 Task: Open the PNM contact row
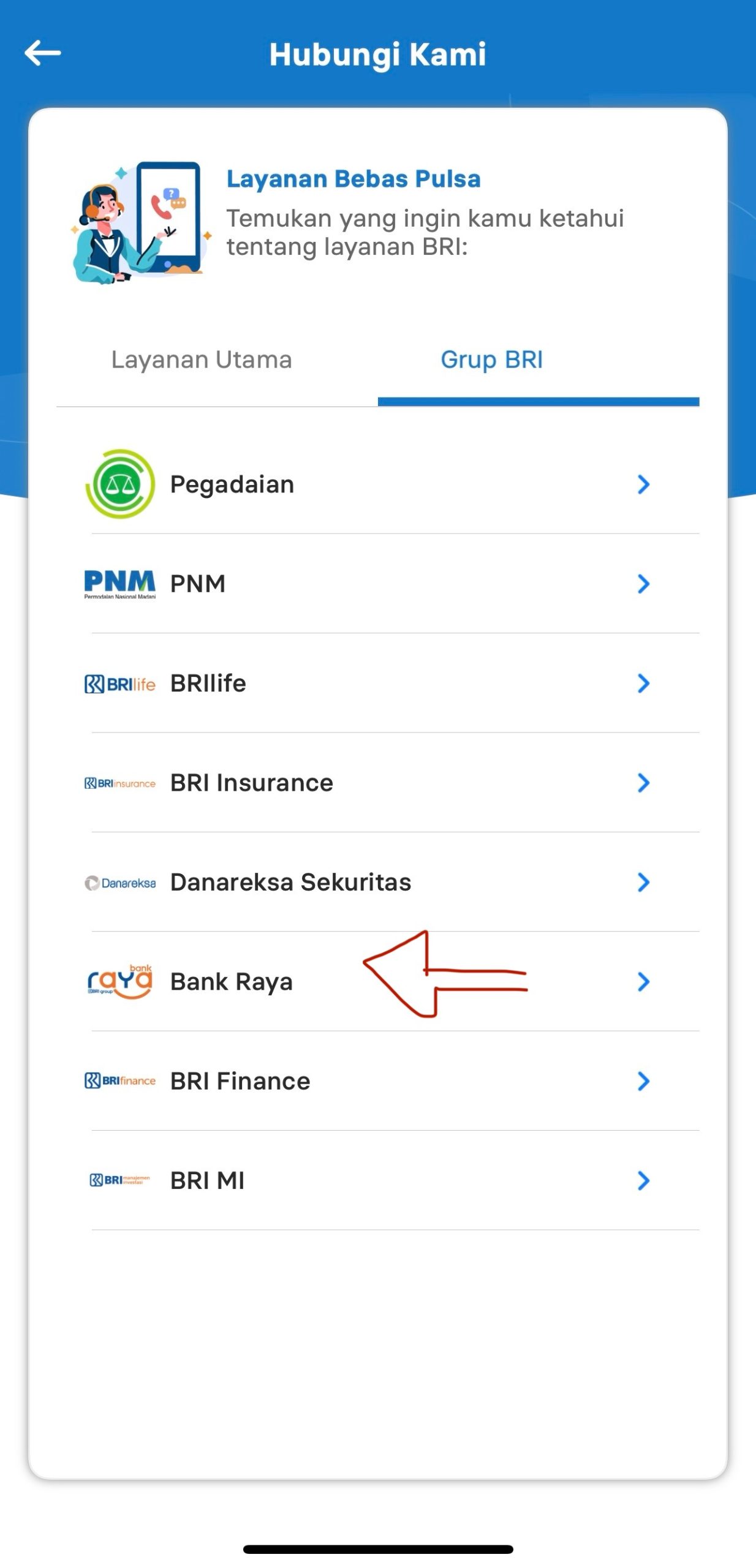pyautogui.click(x=368, y=584)
